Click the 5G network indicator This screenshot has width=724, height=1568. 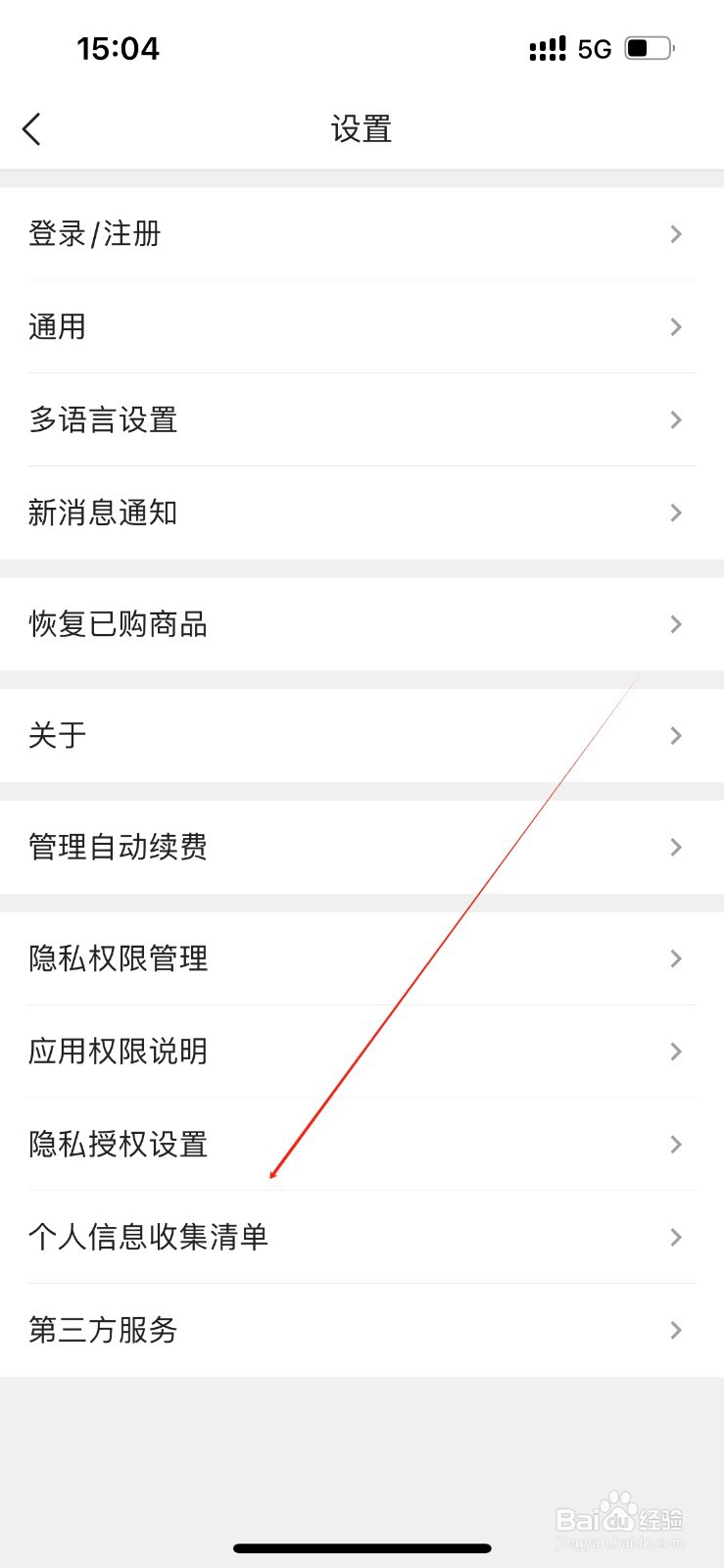(597, 47)
